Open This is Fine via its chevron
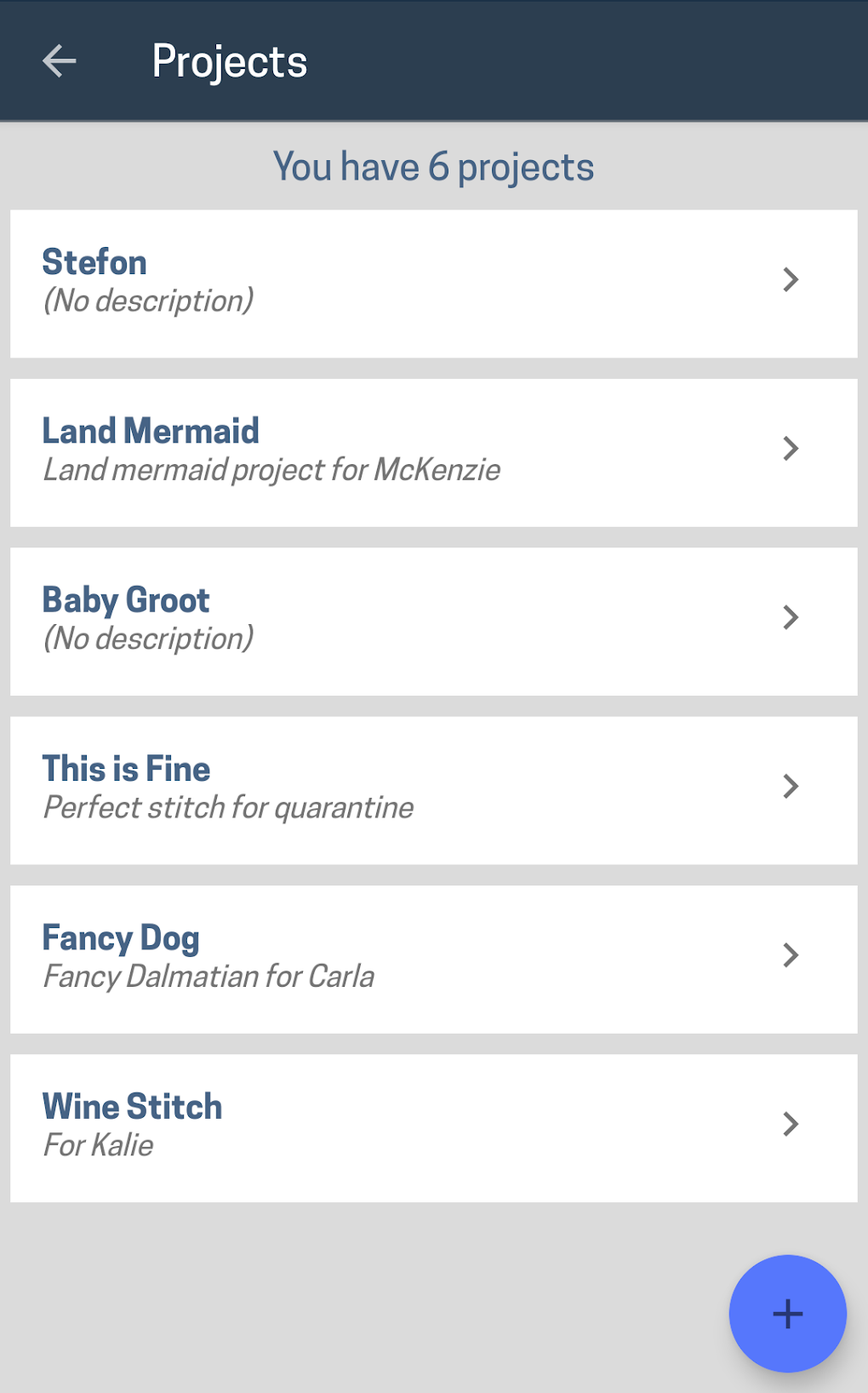Screen dimensions: 868x1393 click(x=791, y=786)
